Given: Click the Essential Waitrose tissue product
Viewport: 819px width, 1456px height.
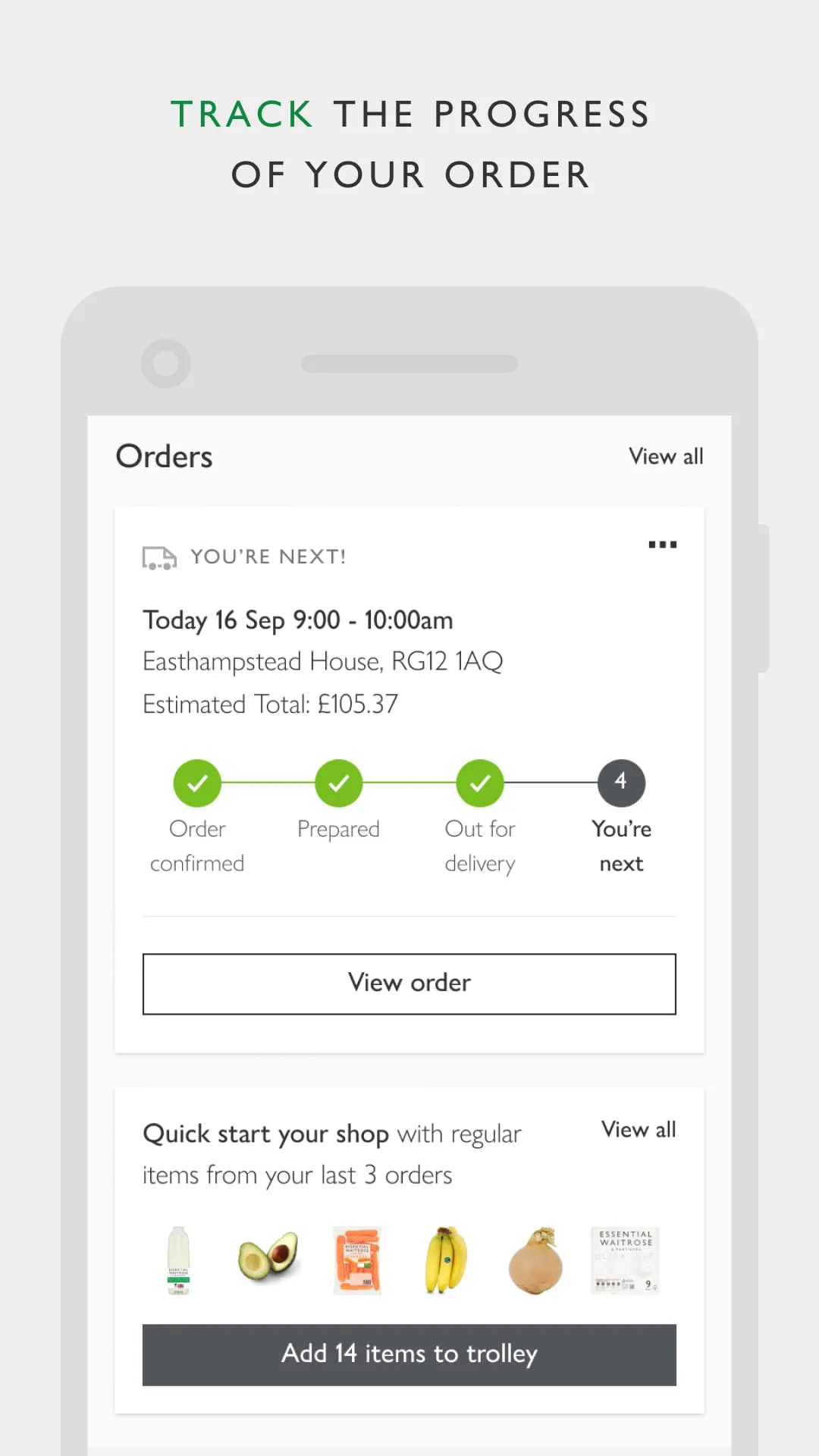Looking at the screenshot, I should click(x=624, y=1259).
